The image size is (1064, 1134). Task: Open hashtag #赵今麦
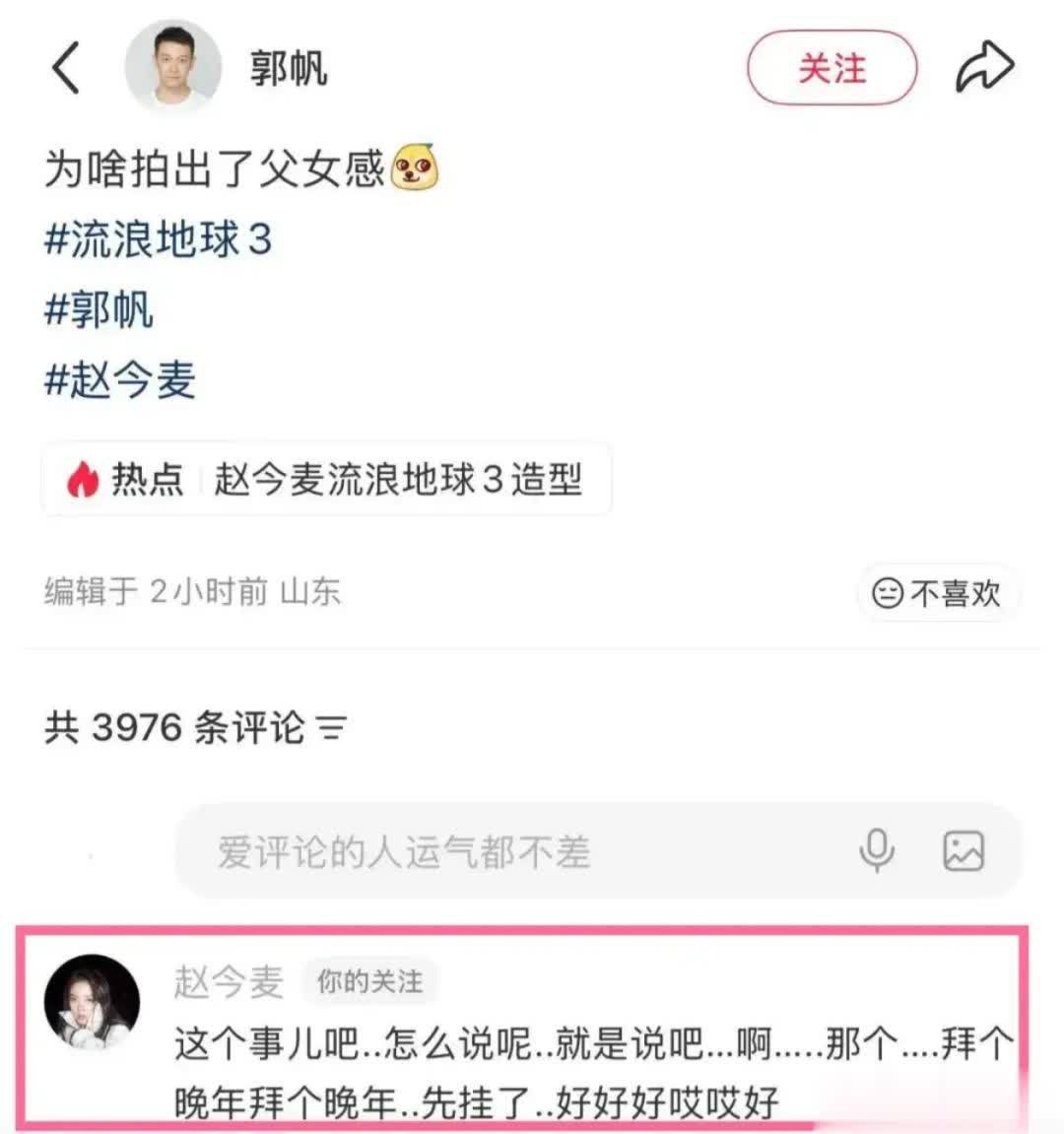(x=120, y=380)
